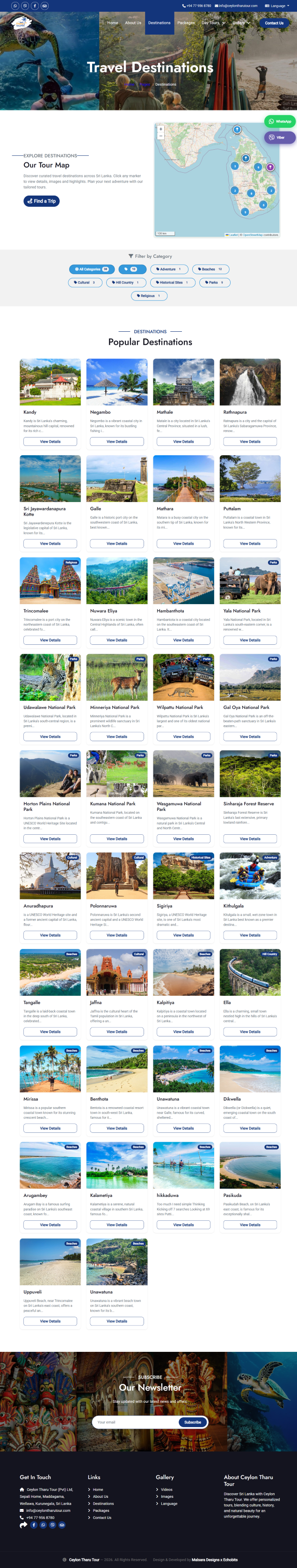Start a WhatsApp chat

pyautogui.click(x=280, y=121)
